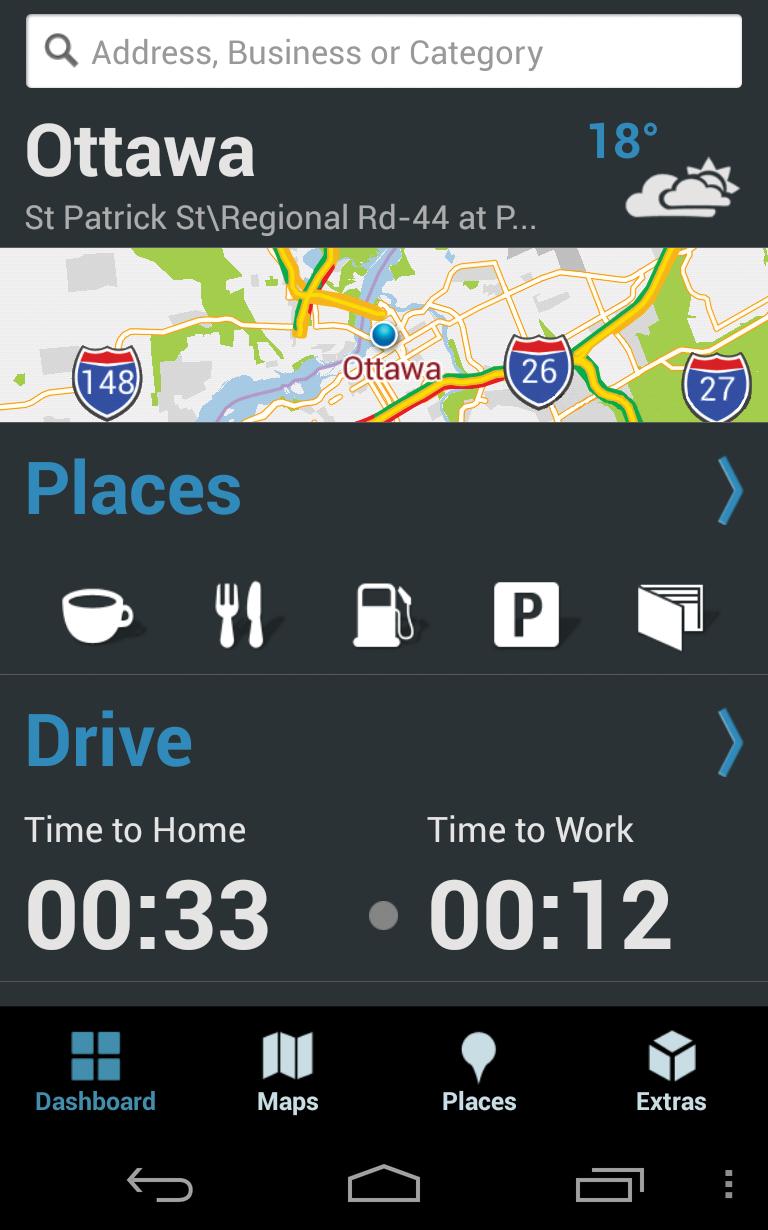Open the wallet places category

[x=670, y=613]
